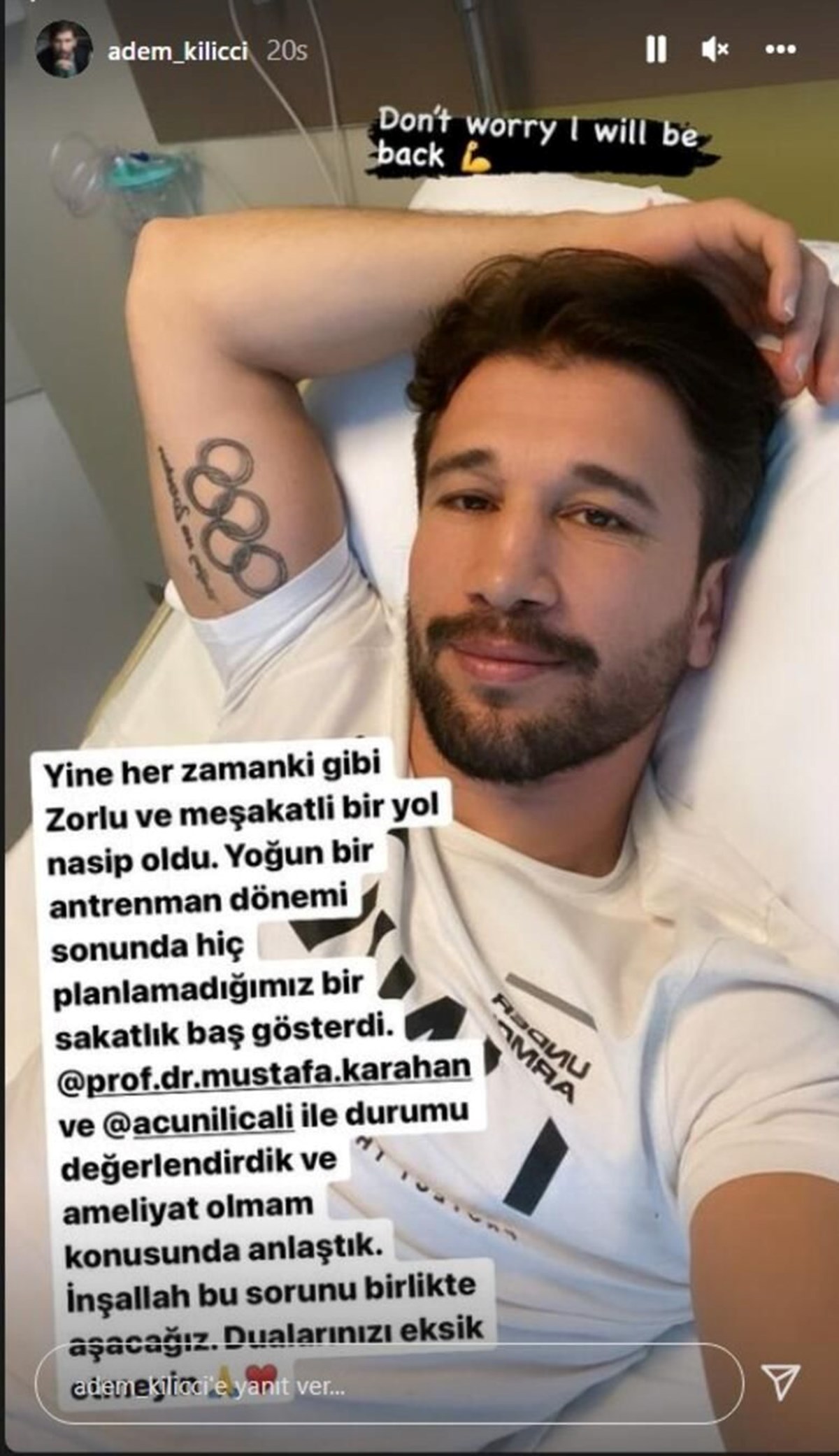Screen dimensions: 839x1456
Task: Open the adem_kilicci username
Action: pos(178,52)
